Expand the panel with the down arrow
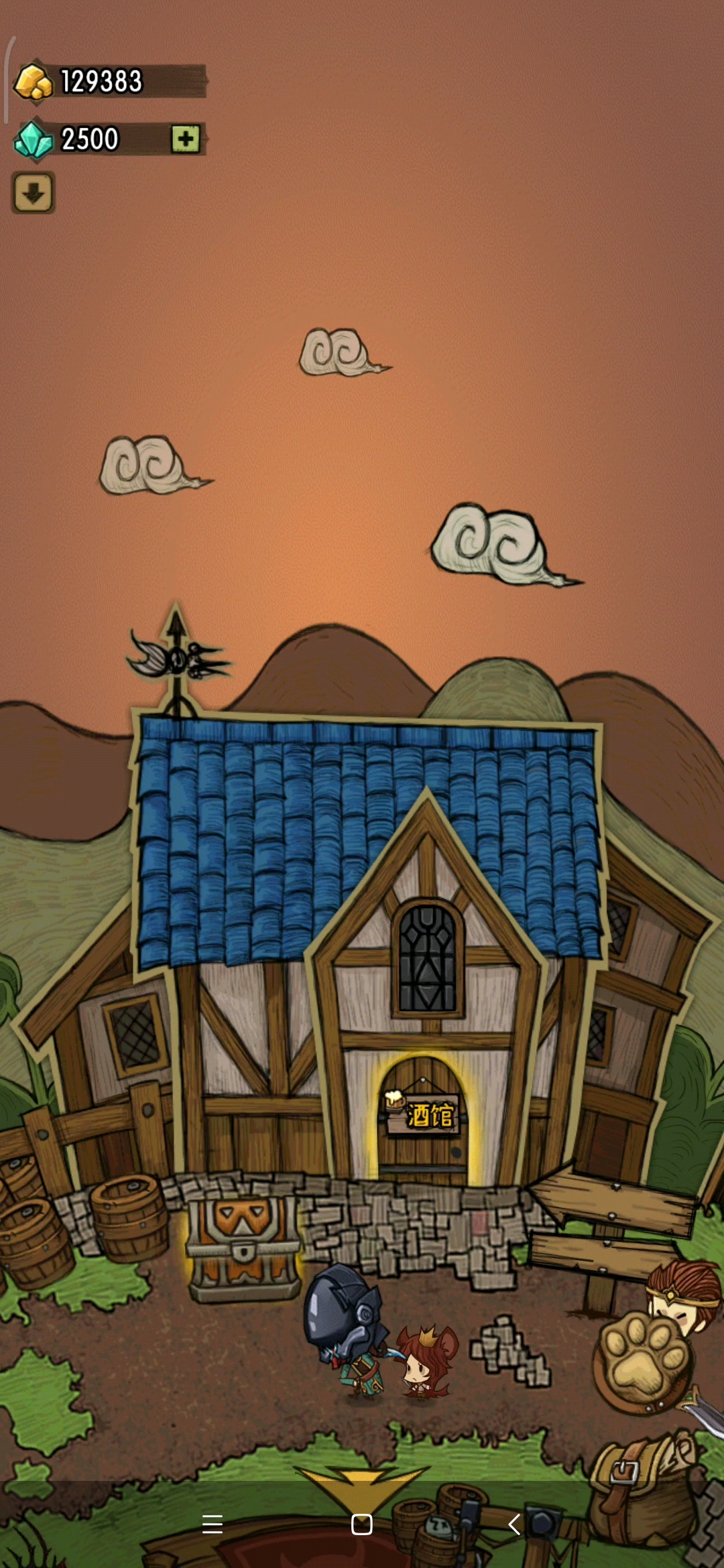 [34, 193]
